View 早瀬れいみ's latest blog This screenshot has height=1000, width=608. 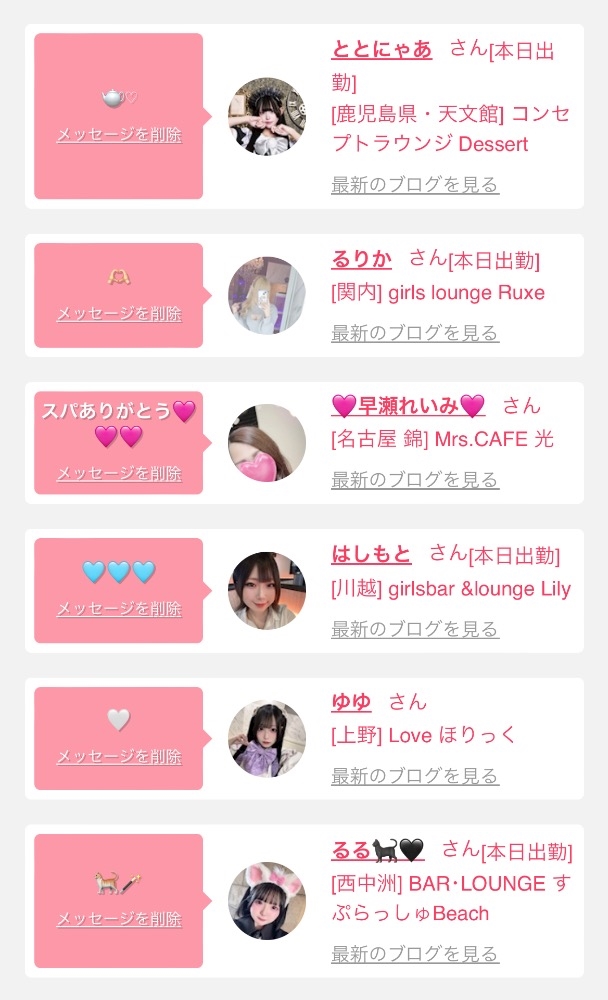(414, 481)
